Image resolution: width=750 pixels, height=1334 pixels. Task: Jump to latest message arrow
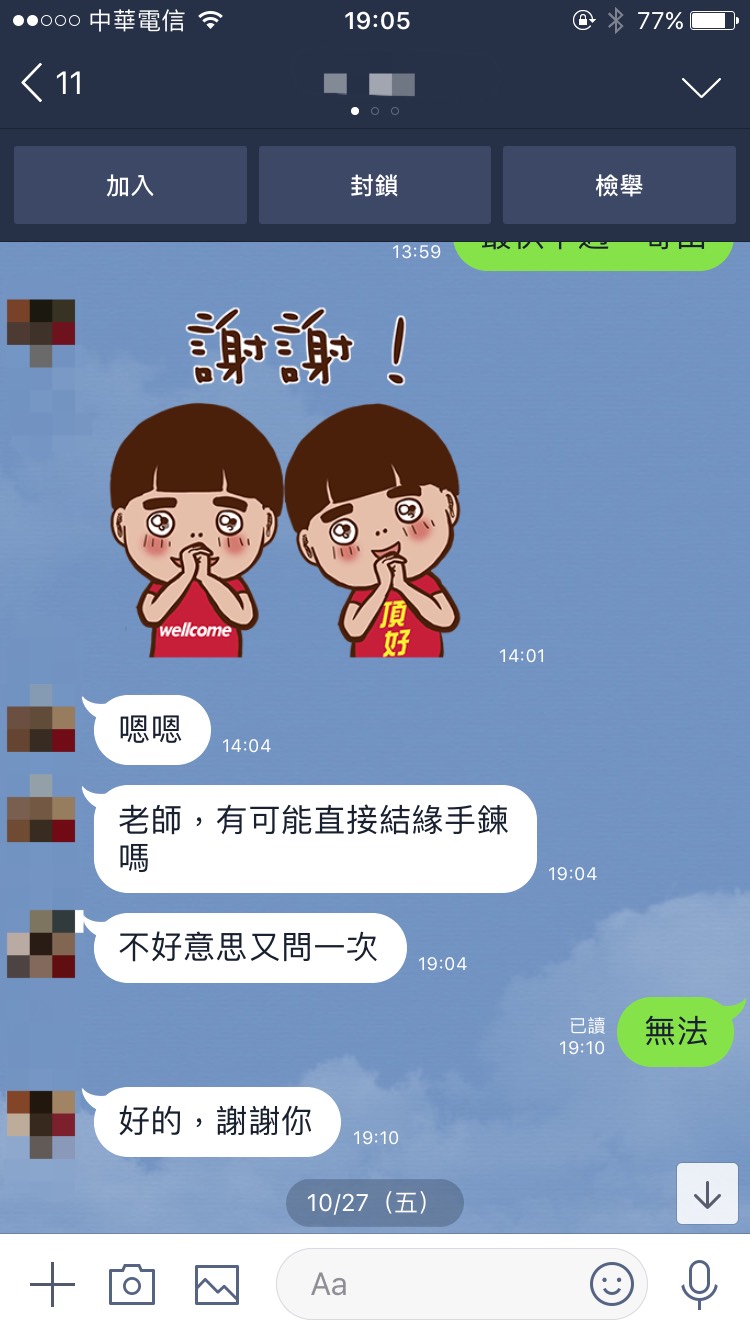pyautogui.click(x=707, y=1195)
